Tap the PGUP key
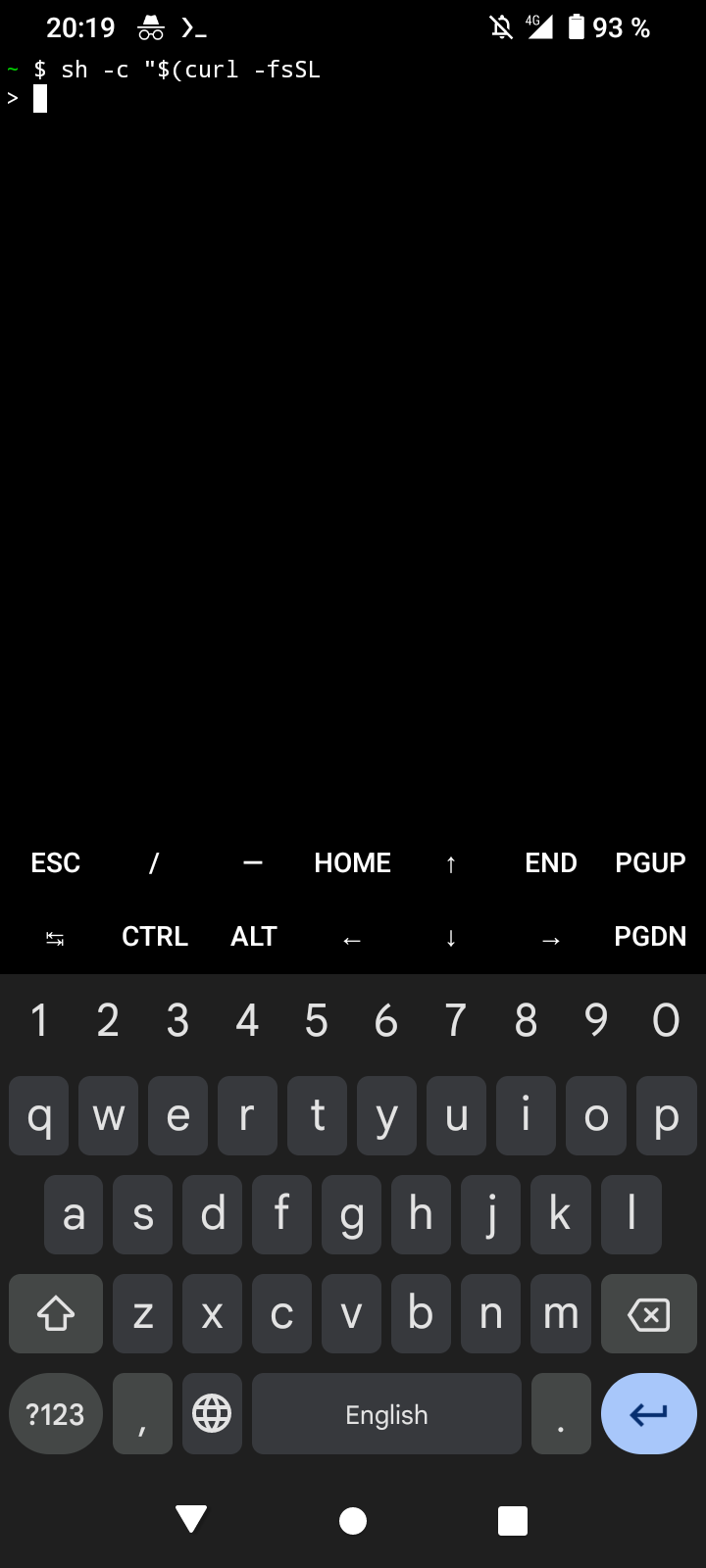The height and width of the screenshot is (1568, 706). 650,862
